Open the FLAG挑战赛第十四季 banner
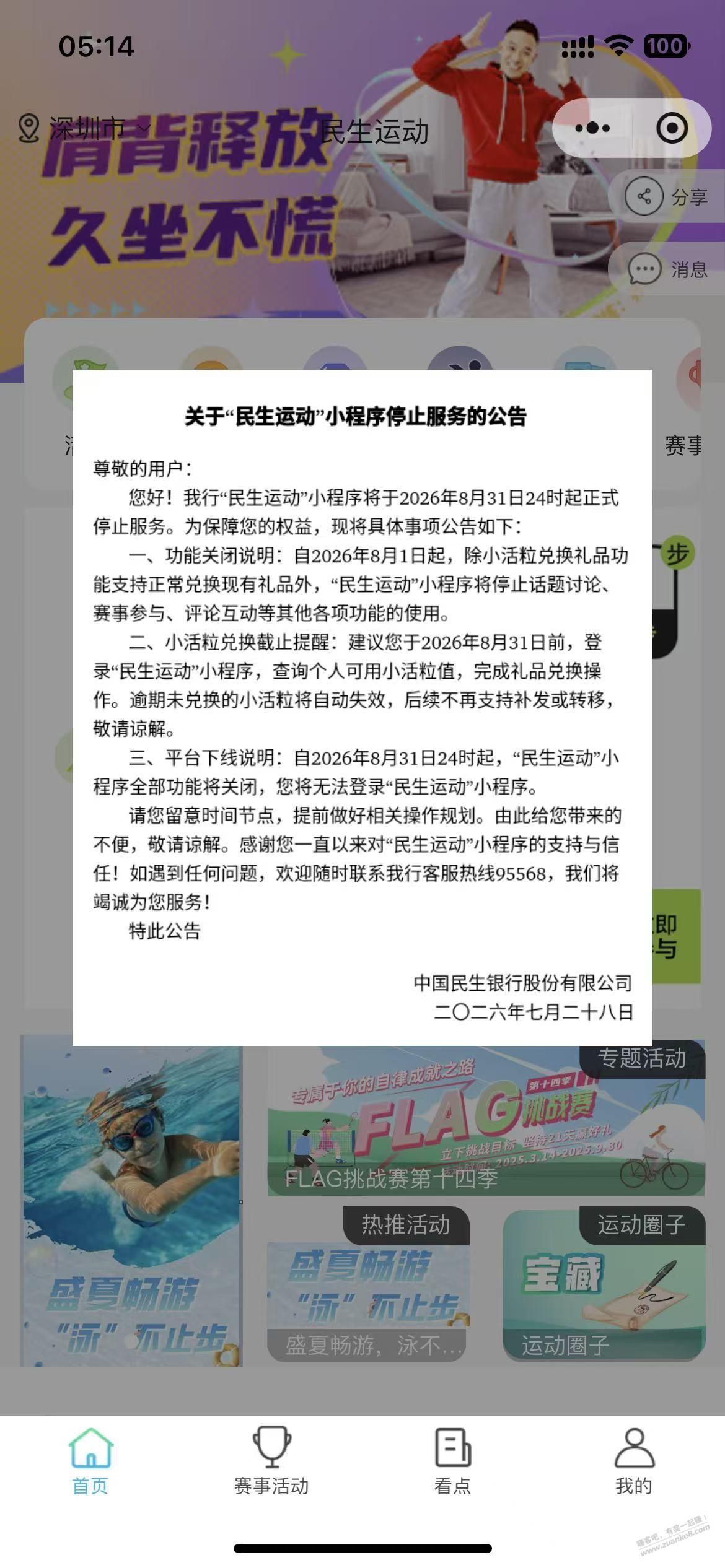 click(x=486, y=1121)
